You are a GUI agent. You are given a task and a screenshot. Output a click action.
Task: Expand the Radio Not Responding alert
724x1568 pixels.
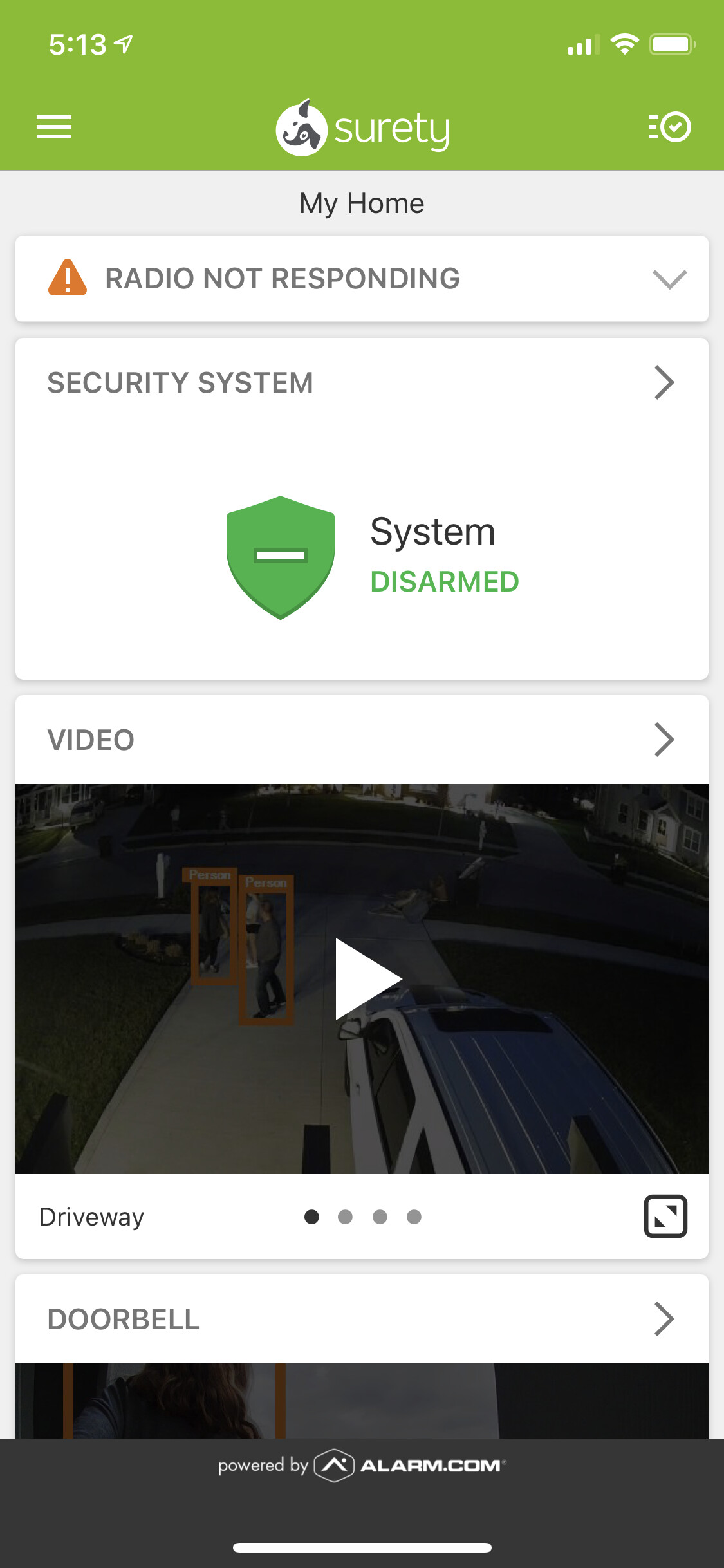point(669,279)
